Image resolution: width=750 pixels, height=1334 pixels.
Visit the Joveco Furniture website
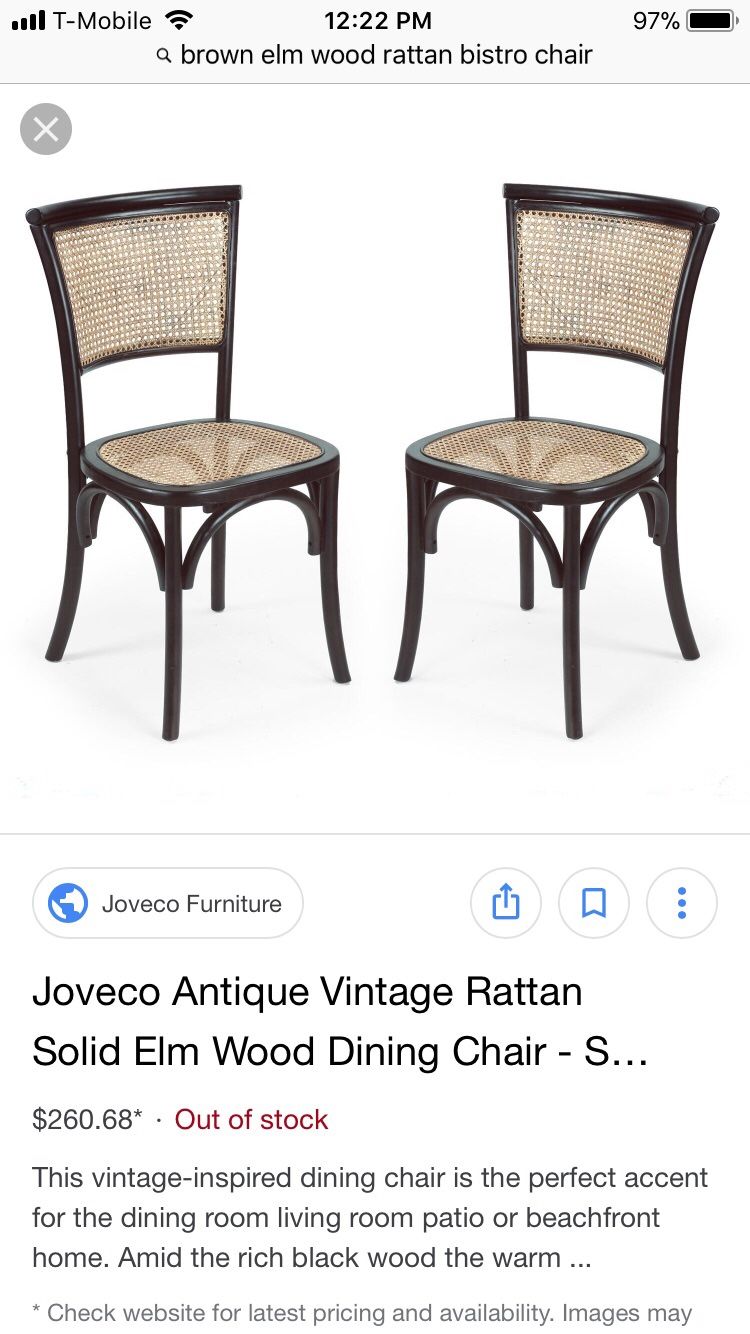[168, 903]
